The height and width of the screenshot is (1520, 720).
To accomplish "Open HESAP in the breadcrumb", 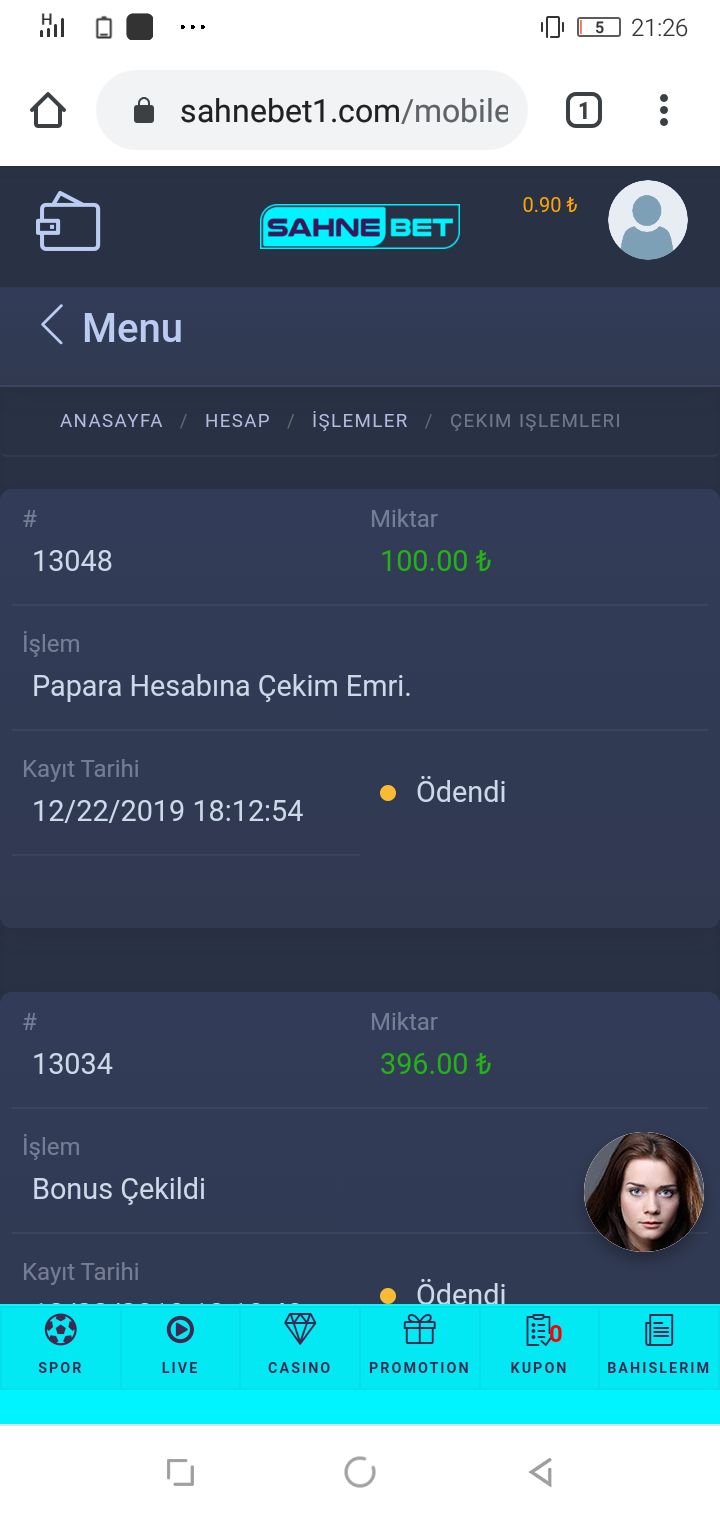I will tap(237, 421).
